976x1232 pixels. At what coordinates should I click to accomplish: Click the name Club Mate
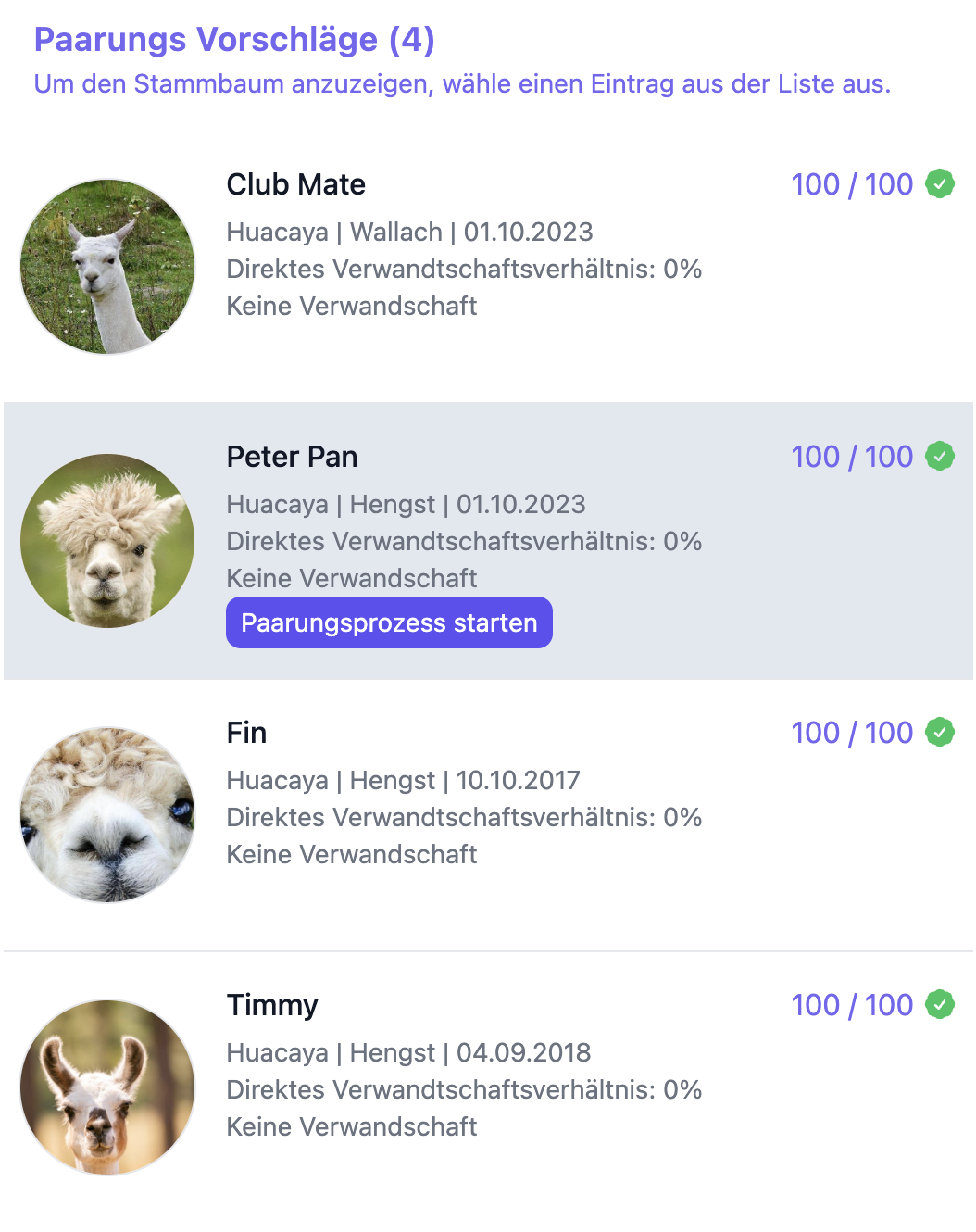point(296,184)
